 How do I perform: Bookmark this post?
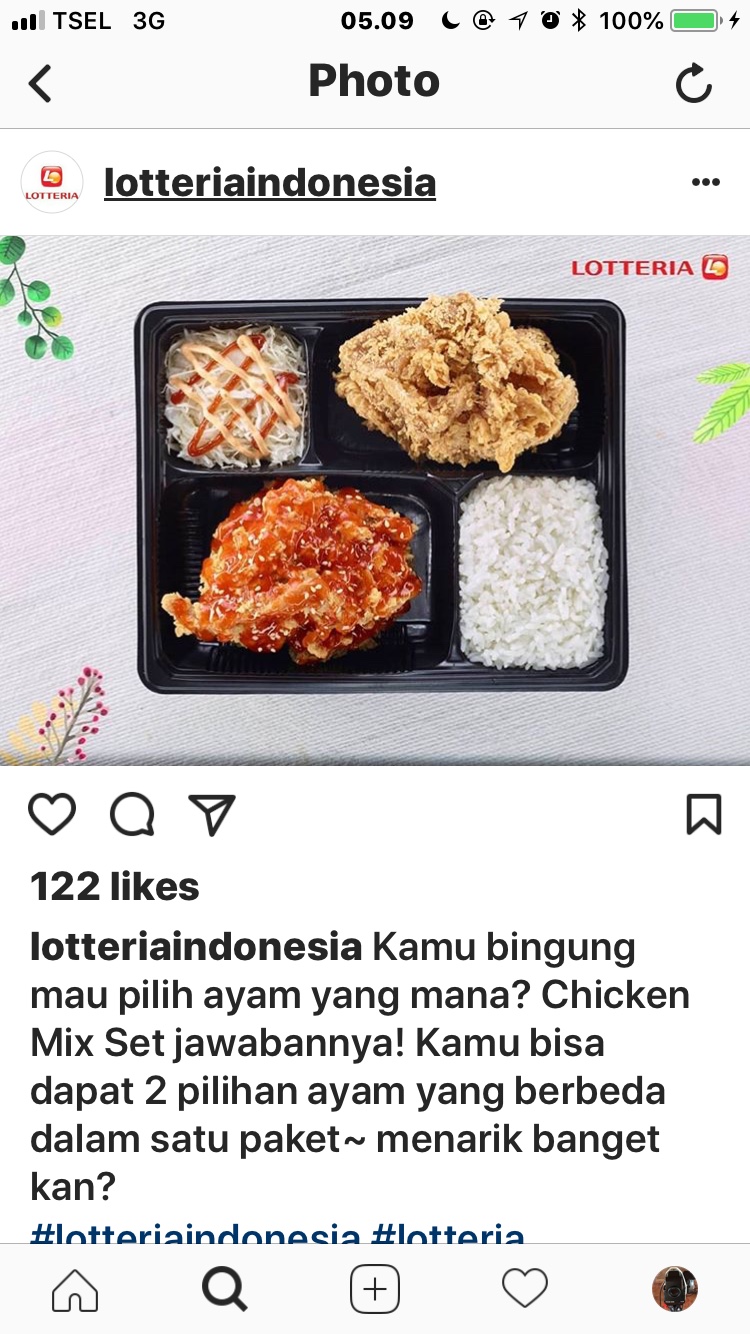pyautogui.click(x=704, y=815)
